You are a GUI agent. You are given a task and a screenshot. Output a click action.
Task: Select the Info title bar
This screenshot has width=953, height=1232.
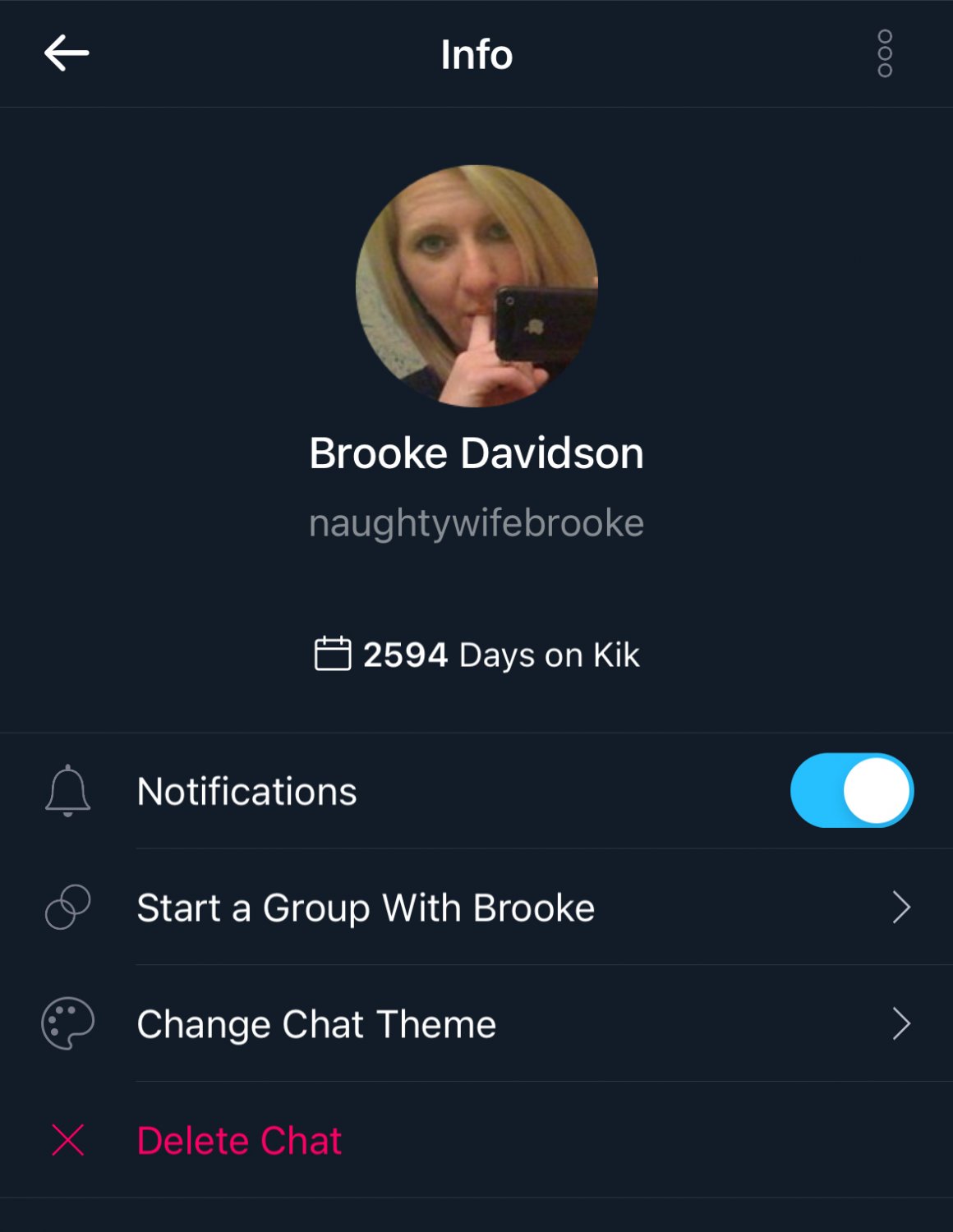pyautogui.click(x=476, y=54)
